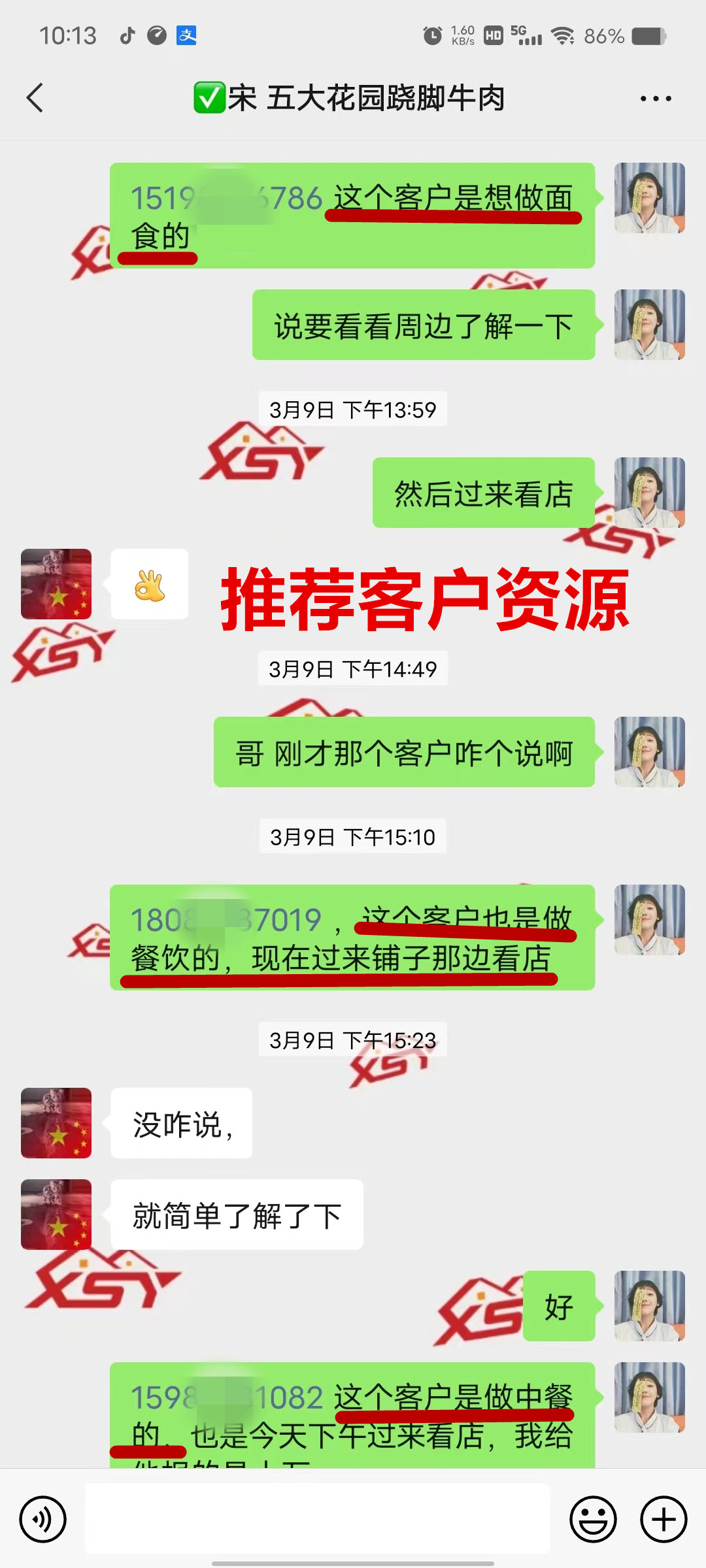
Task: Tap the phone number ending in 7019
Action: tap(226, 921)
